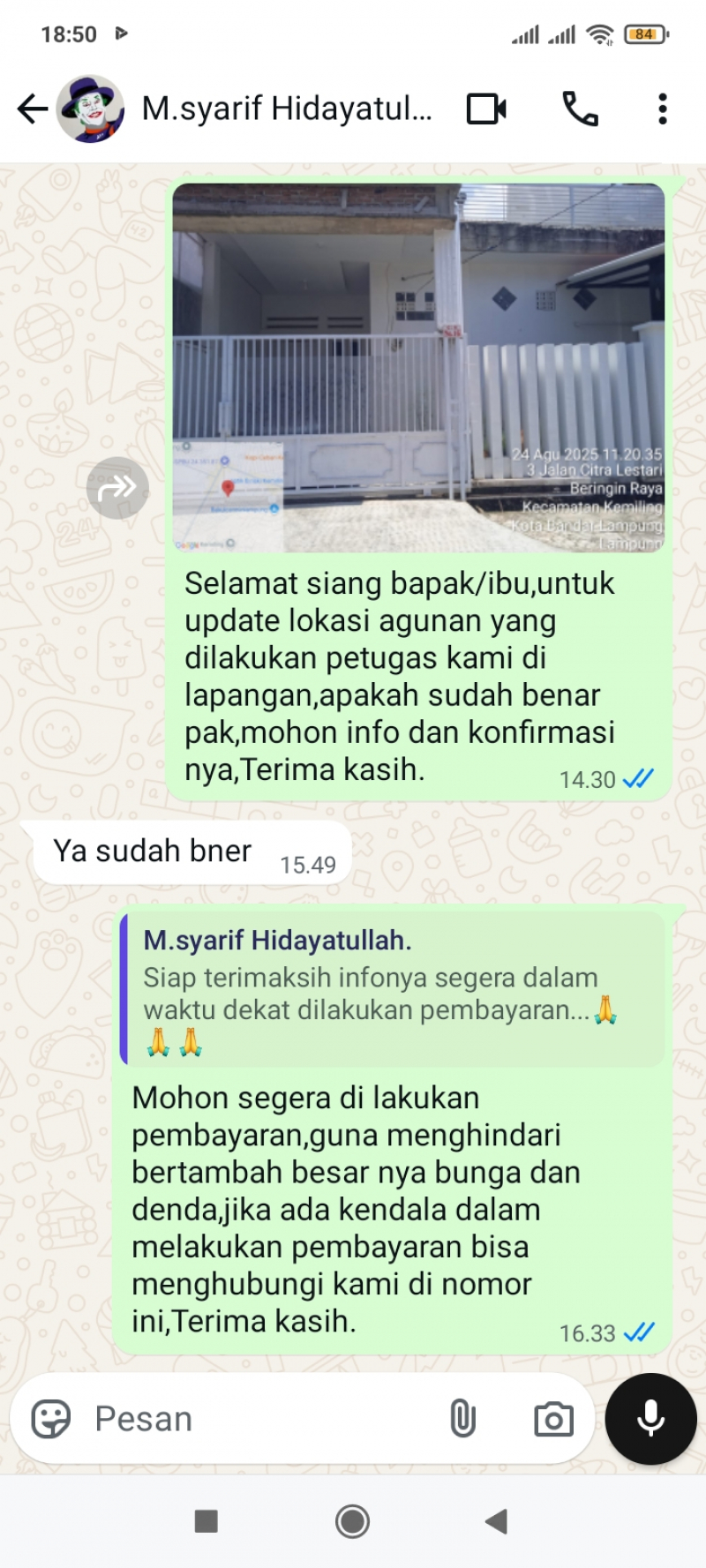706x1568 pixels.
Task: Focus the Pesan message field
Action: point(265,1420)
